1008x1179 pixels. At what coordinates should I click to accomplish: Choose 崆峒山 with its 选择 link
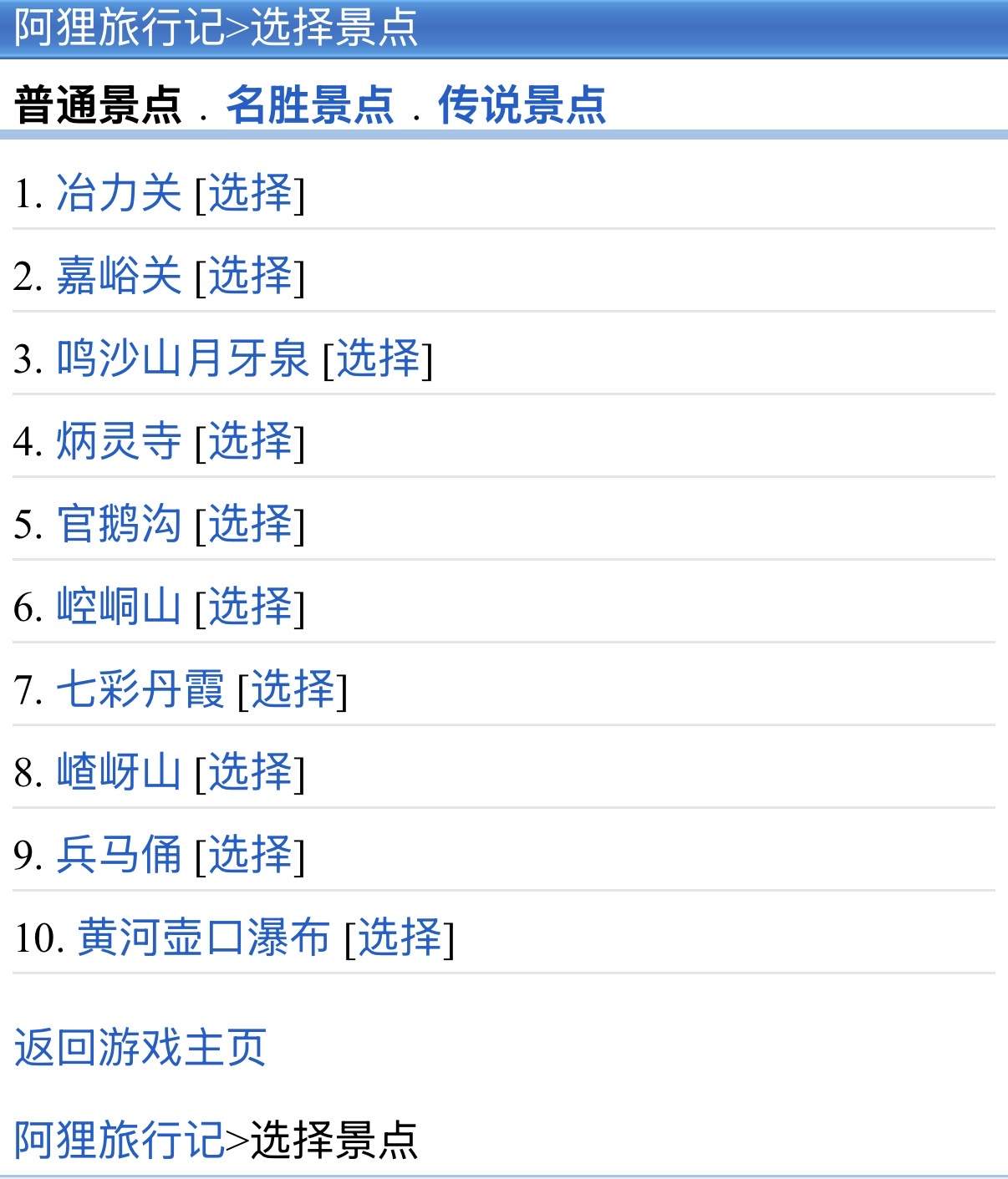(250, 607)
